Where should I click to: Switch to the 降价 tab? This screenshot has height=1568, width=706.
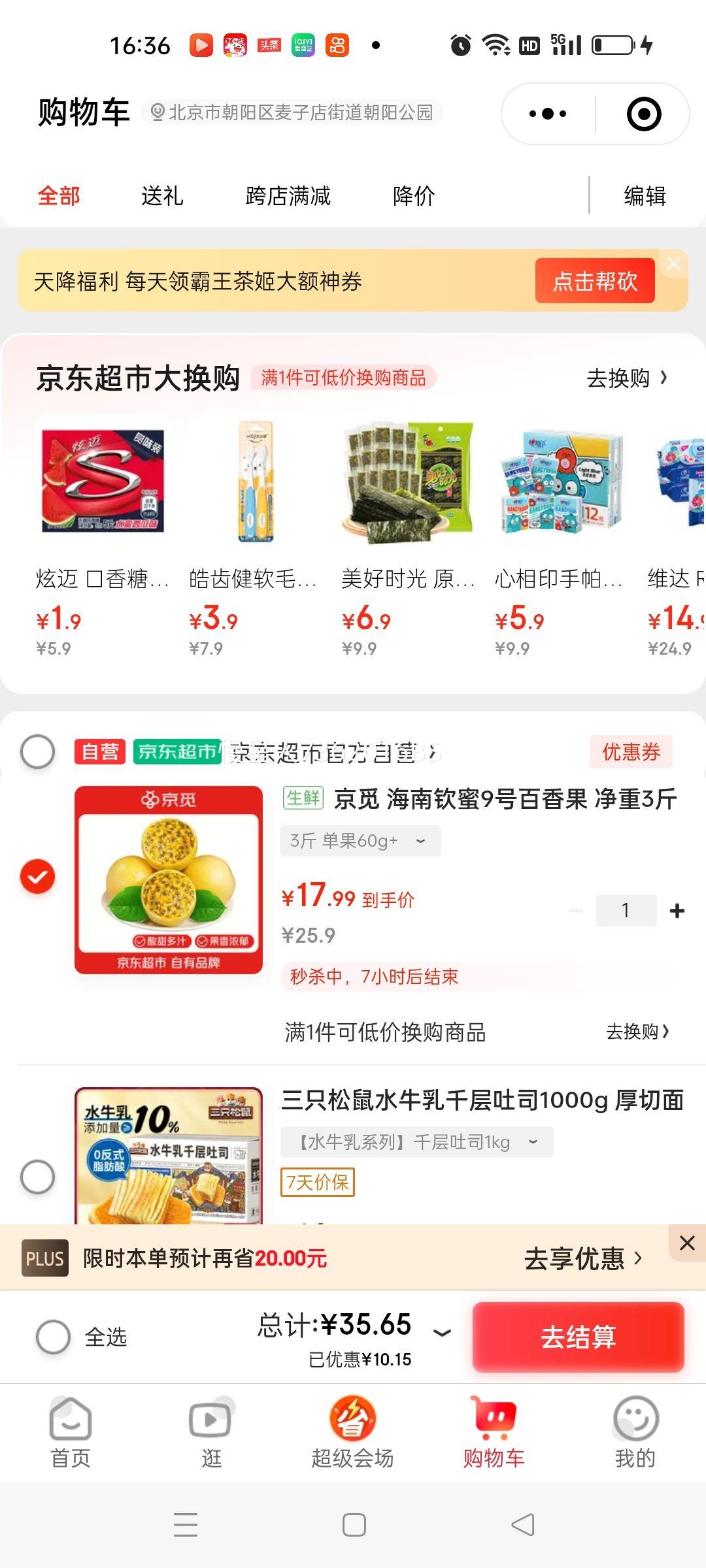coord(413,195)
